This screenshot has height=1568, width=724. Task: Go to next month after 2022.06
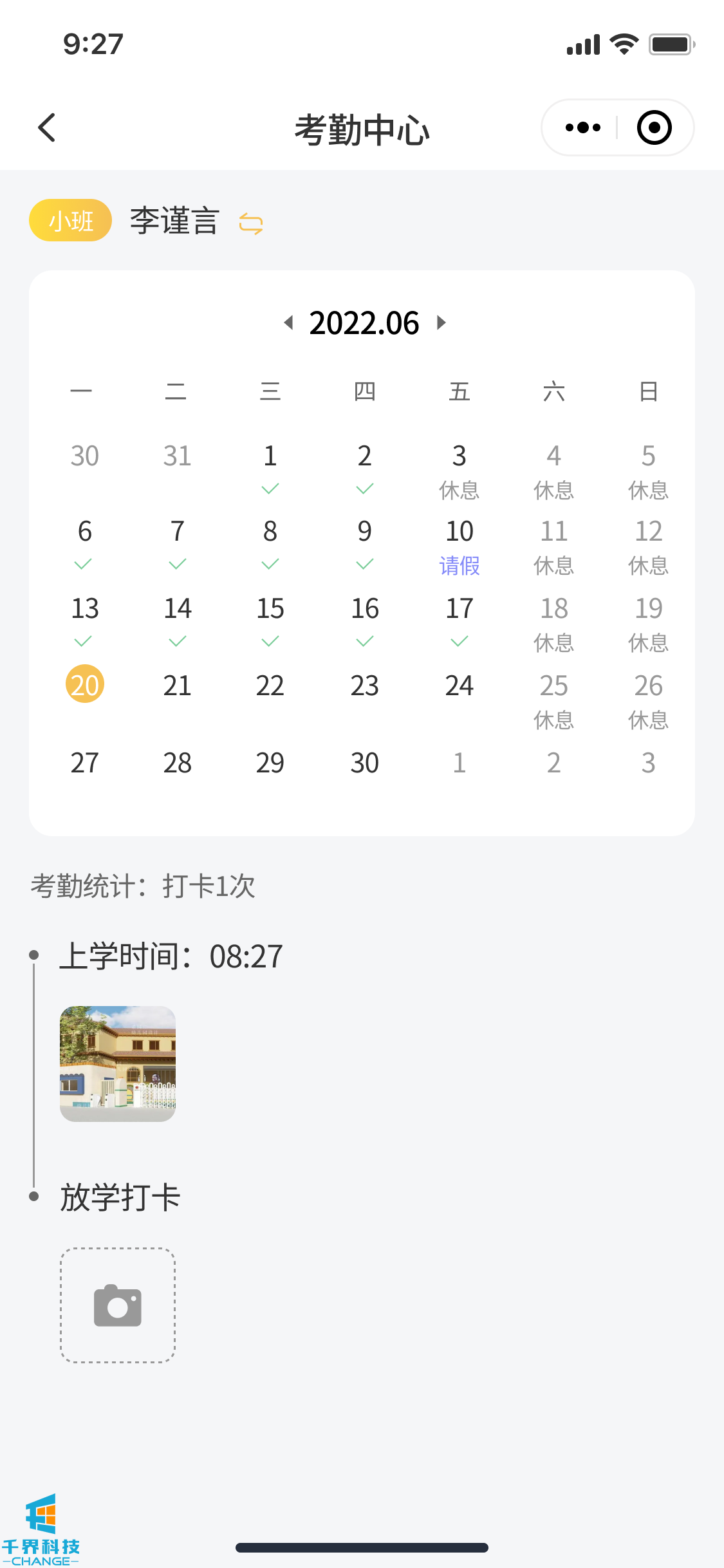click(x=441, y=322)
